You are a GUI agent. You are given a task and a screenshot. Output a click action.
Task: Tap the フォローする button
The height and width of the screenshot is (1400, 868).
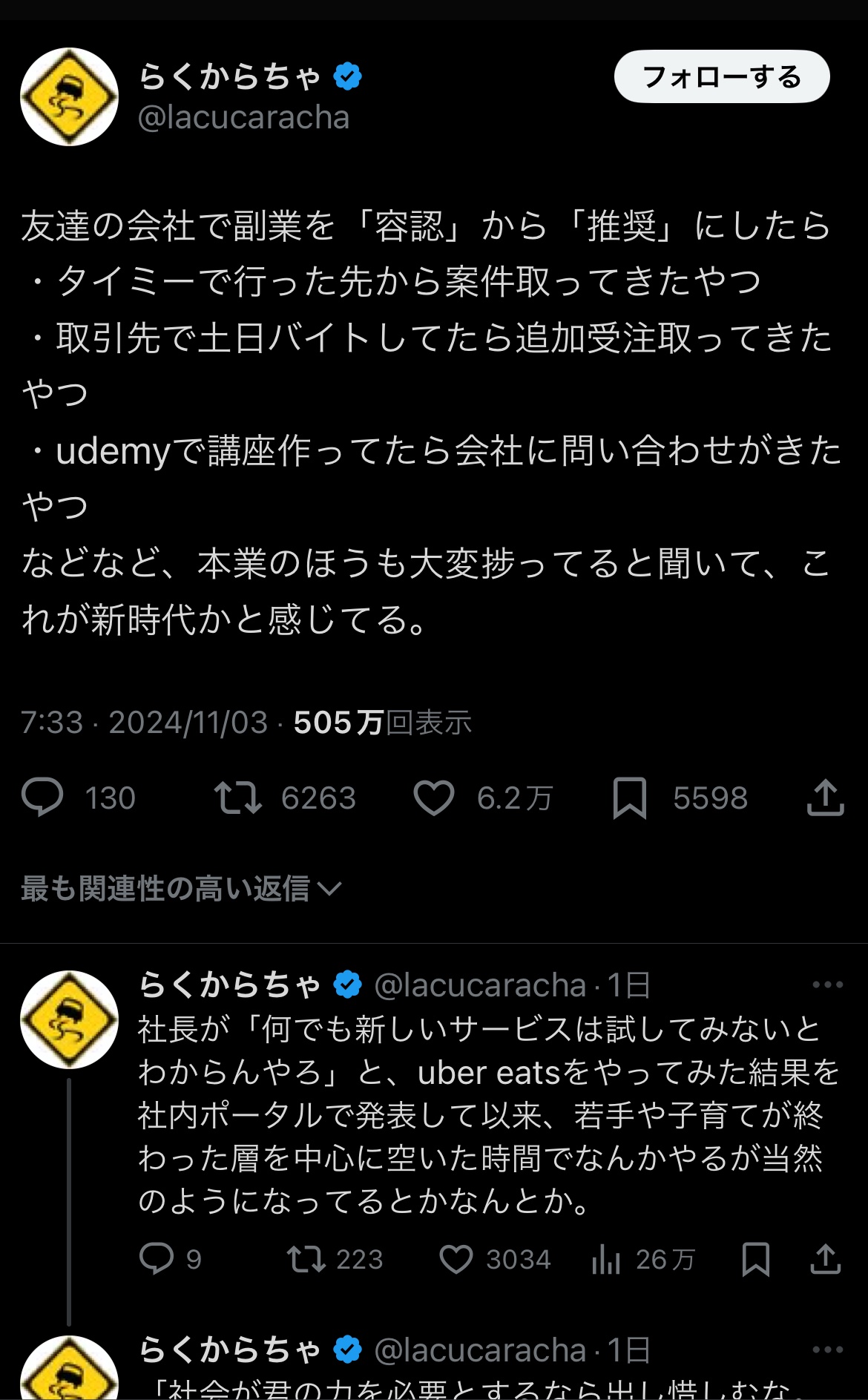coord(722,76)
